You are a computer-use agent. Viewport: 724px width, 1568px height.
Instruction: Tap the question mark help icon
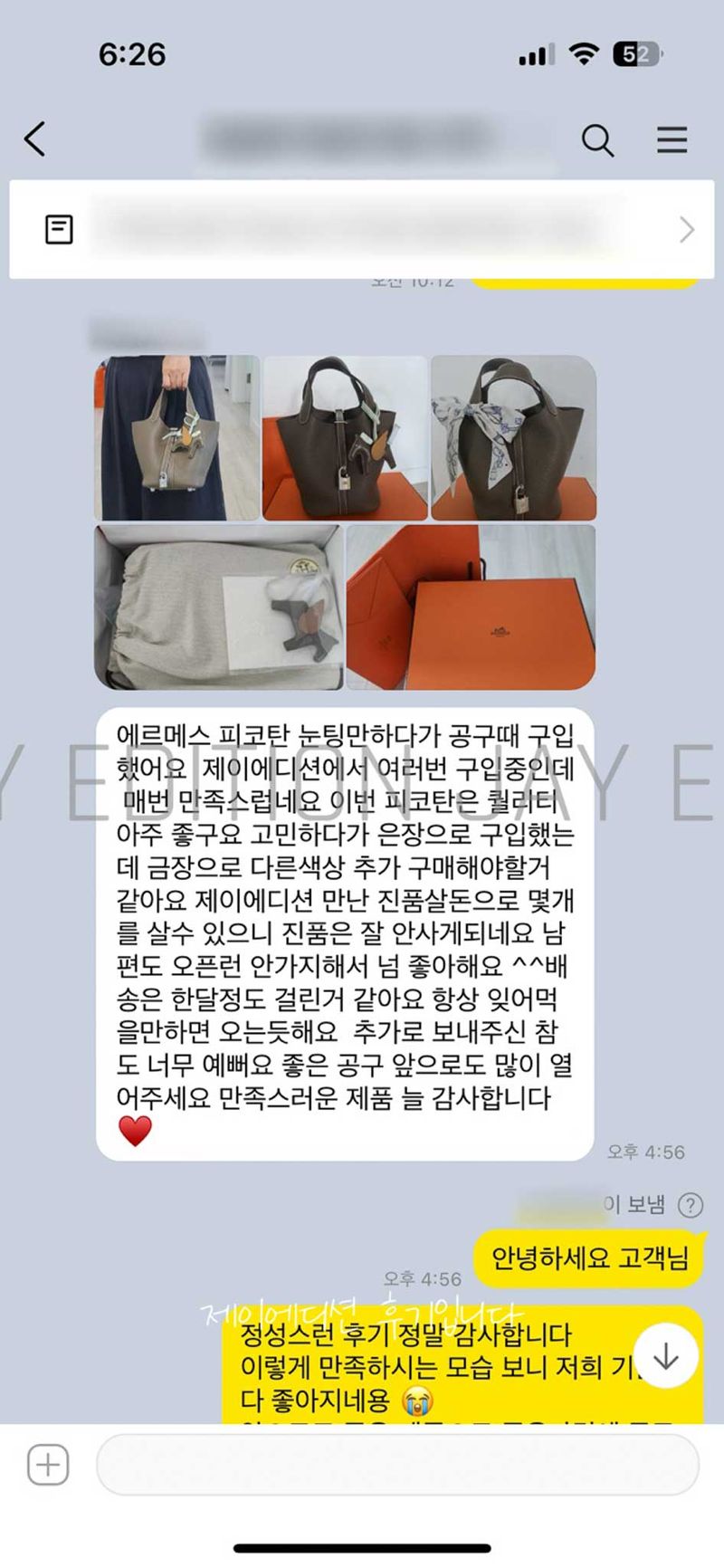click(x=691, y=1205)
